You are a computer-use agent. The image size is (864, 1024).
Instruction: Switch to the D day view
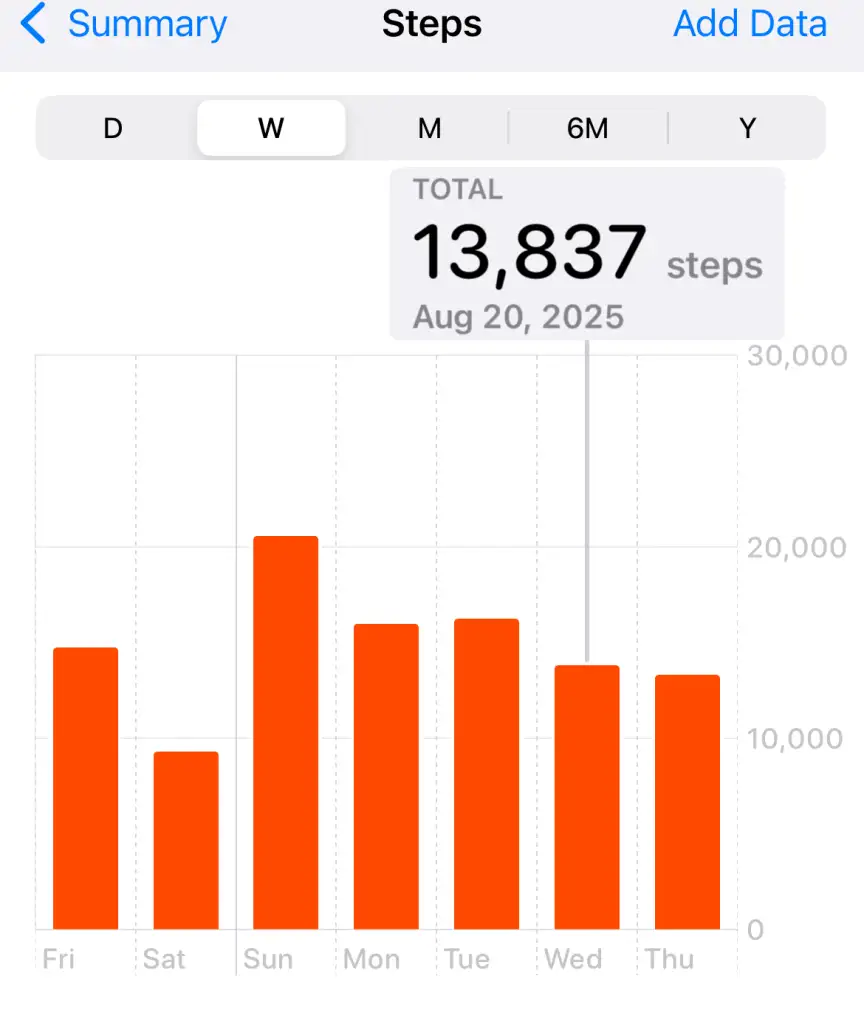[113, 128]
